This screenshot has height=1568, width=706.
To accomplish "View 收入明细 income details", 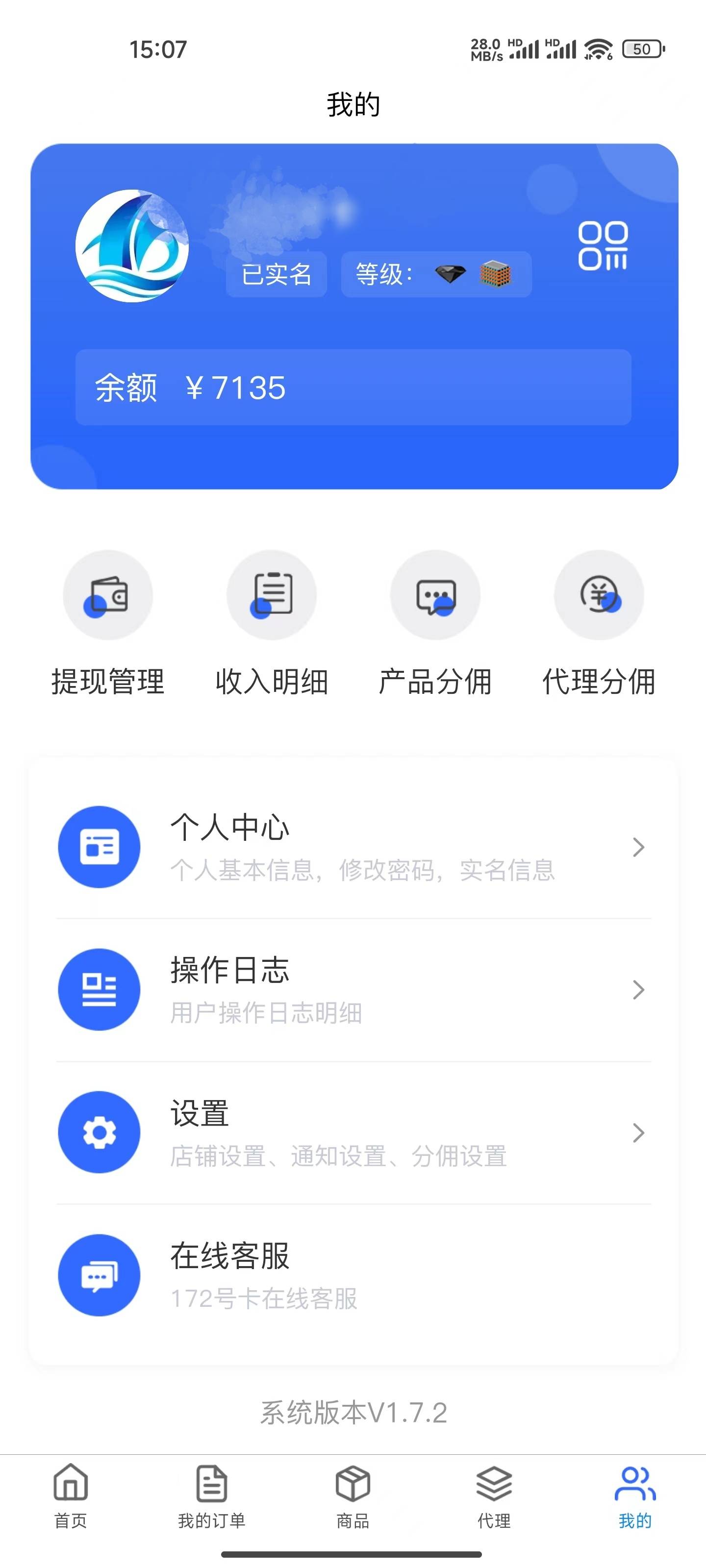I will (x=272, y=623).
